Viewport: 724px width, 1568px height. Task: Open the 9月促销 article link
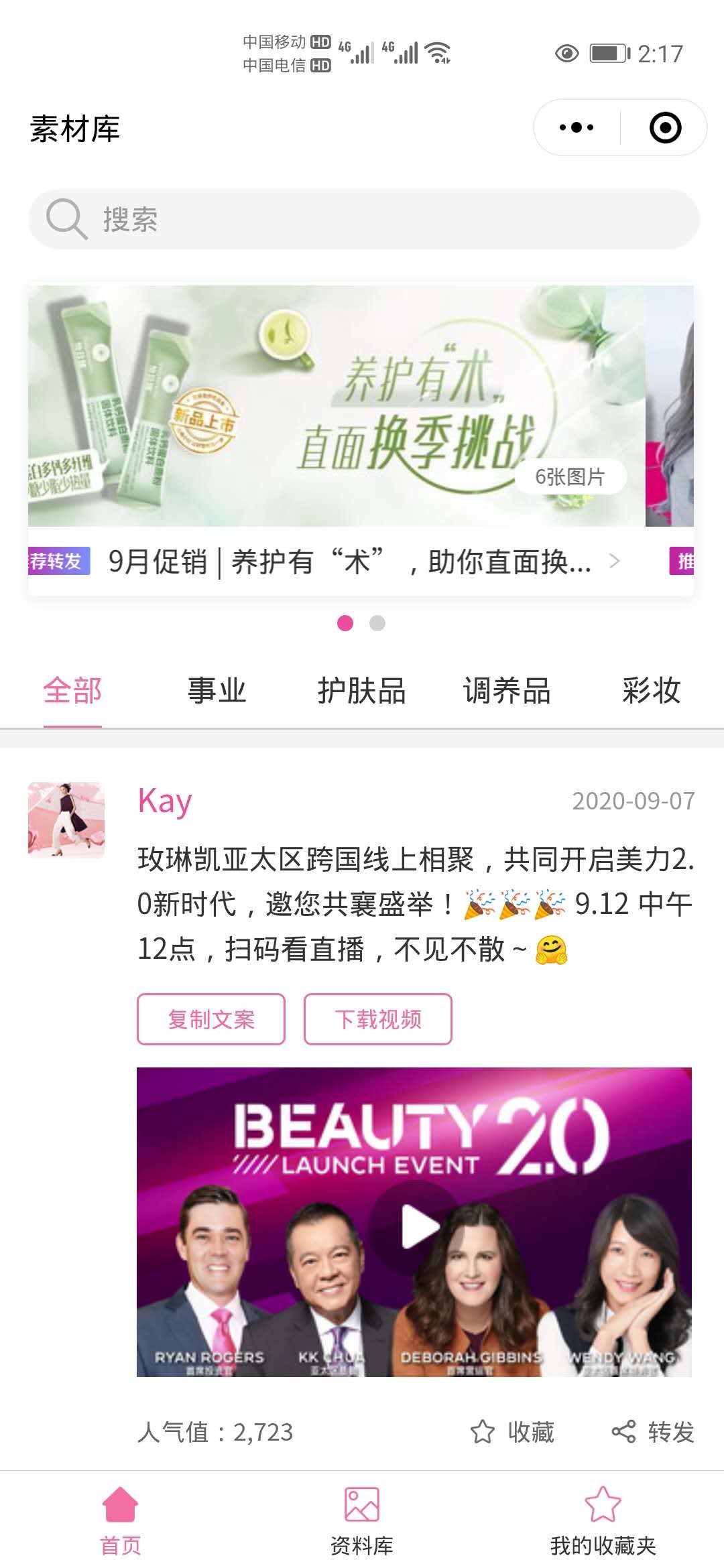(350, 562)
